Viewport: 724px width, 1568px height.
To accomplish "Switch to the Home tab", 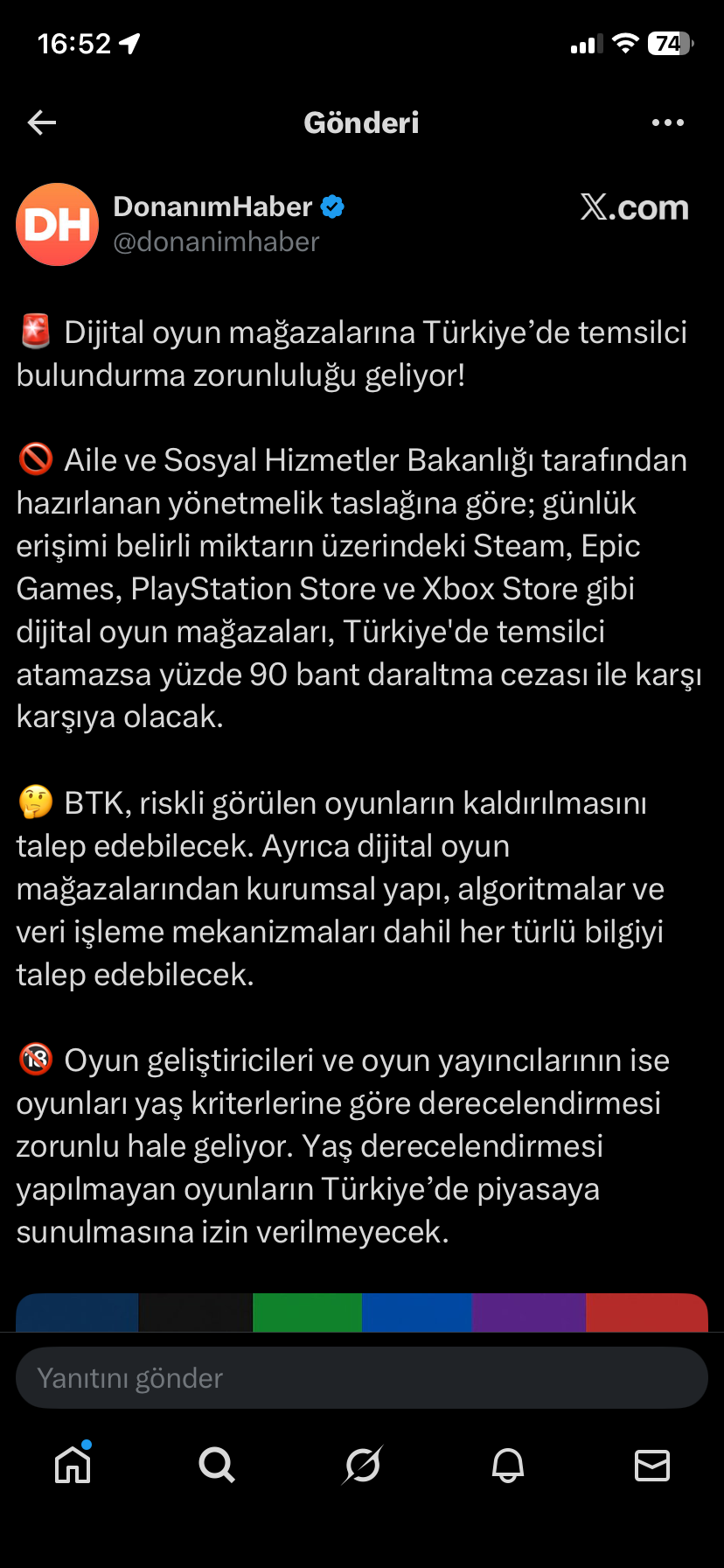I will tap(73, 1465).
